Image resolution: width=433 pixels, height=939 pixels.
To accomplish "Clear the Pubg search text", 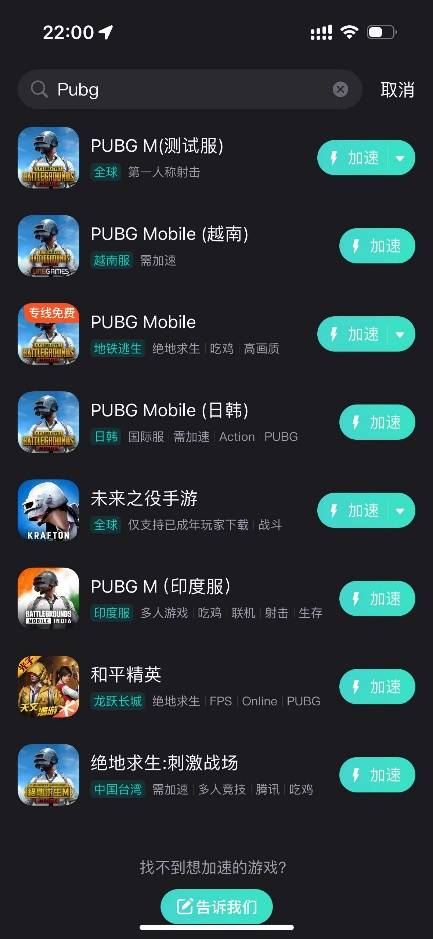I will (340, 90).
